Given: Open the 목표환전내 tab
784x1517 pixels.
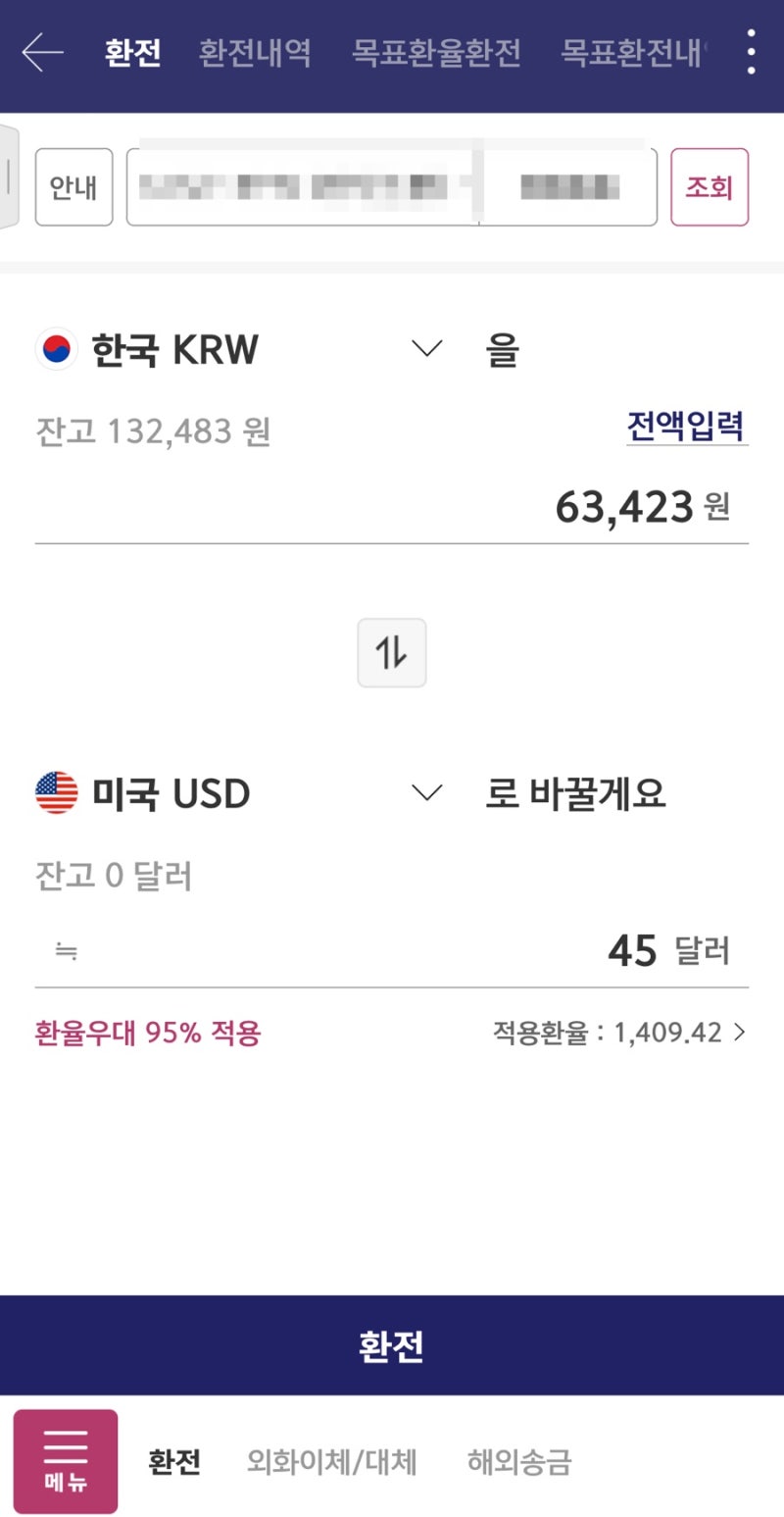Looking at the screenshot, I should [631, 53].
